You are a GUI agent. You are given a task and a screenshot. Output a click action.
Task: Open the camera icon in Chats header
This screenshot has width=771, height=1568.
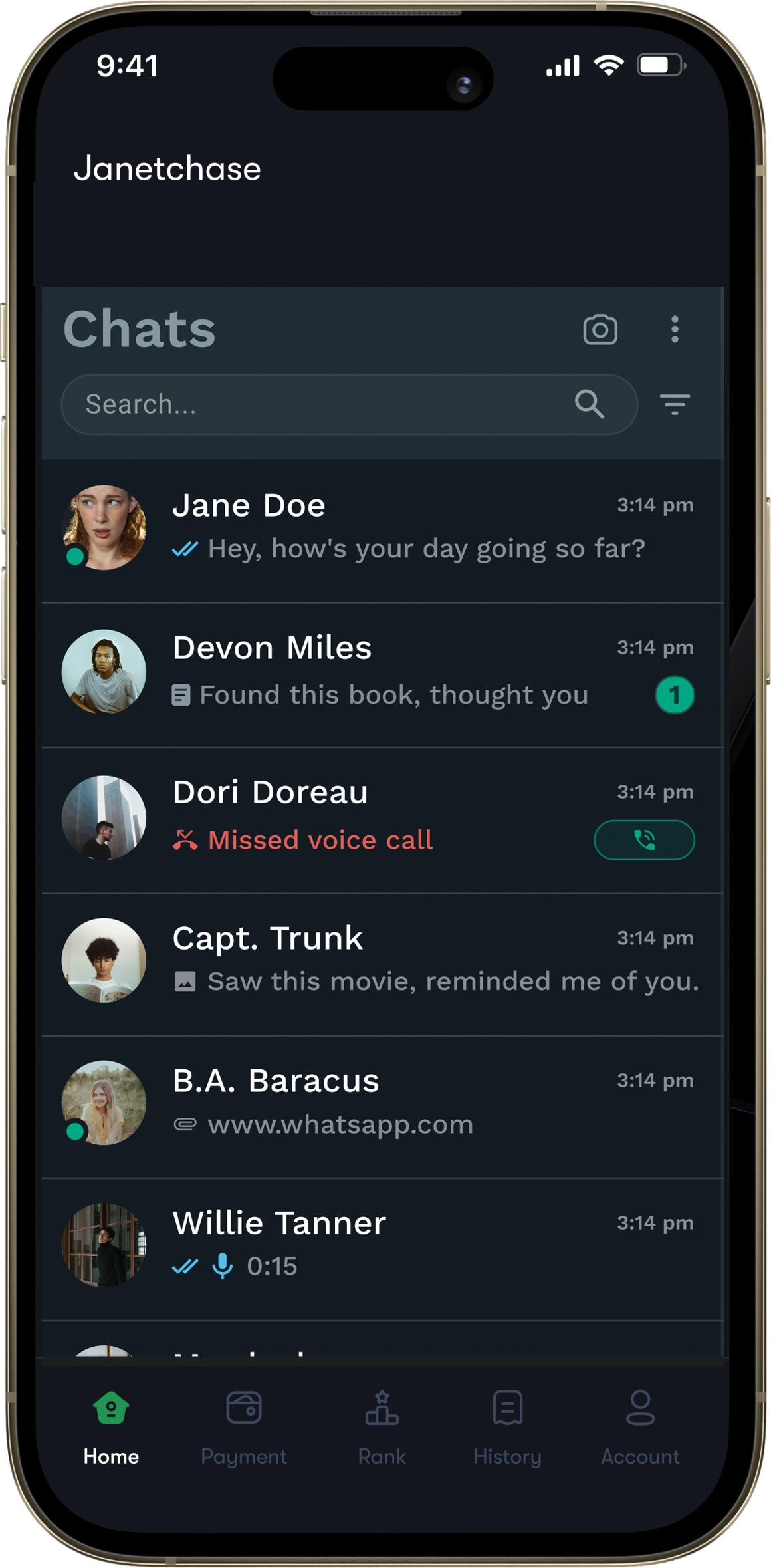tap(600, 329)
